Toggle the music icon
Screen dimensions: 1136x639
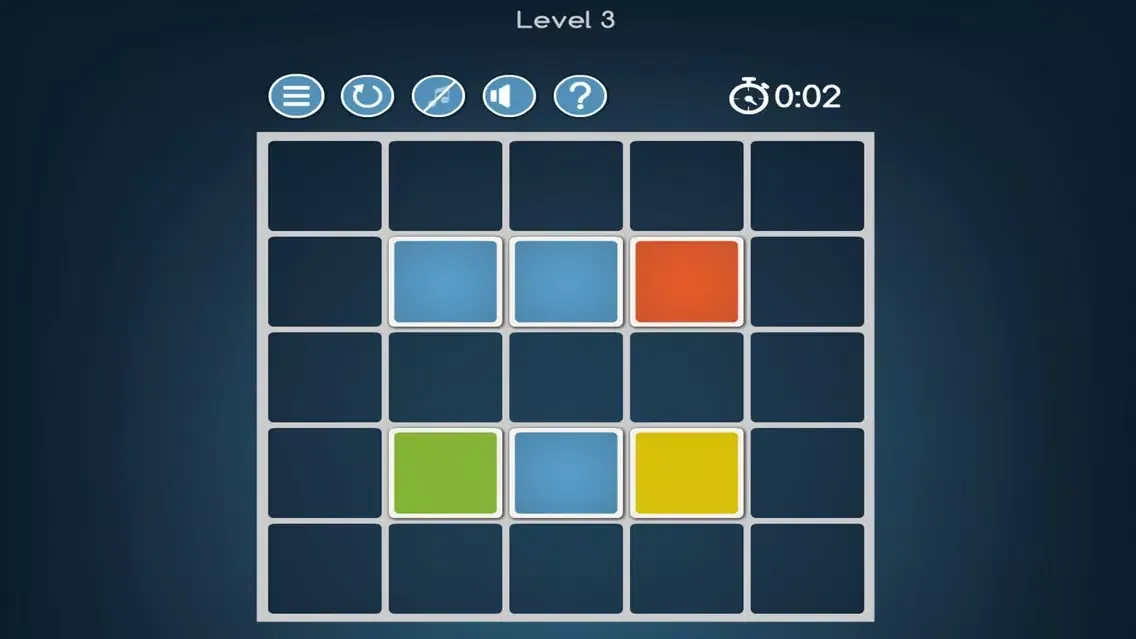[438, 97]
